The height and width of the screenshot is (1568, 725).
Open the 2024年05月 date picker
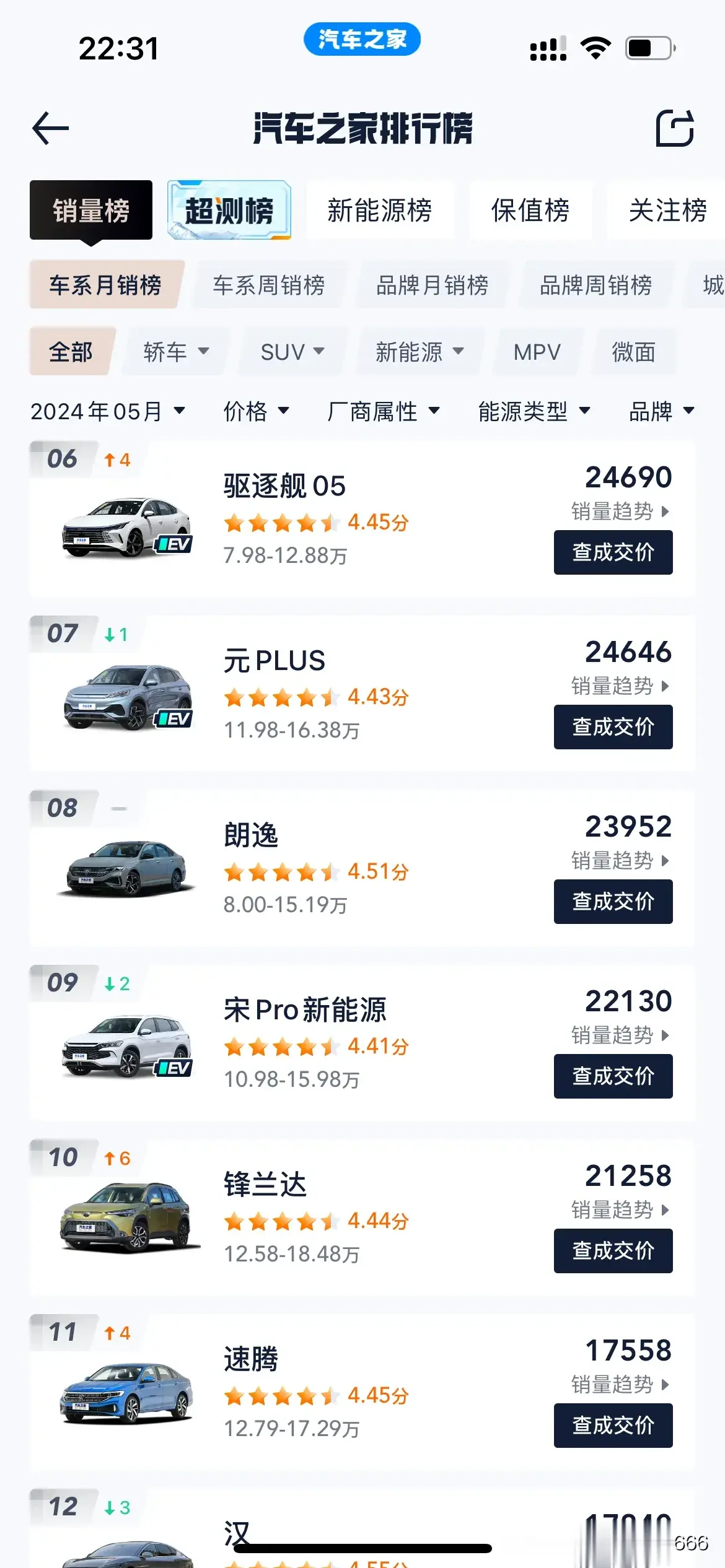coord(108,411)
